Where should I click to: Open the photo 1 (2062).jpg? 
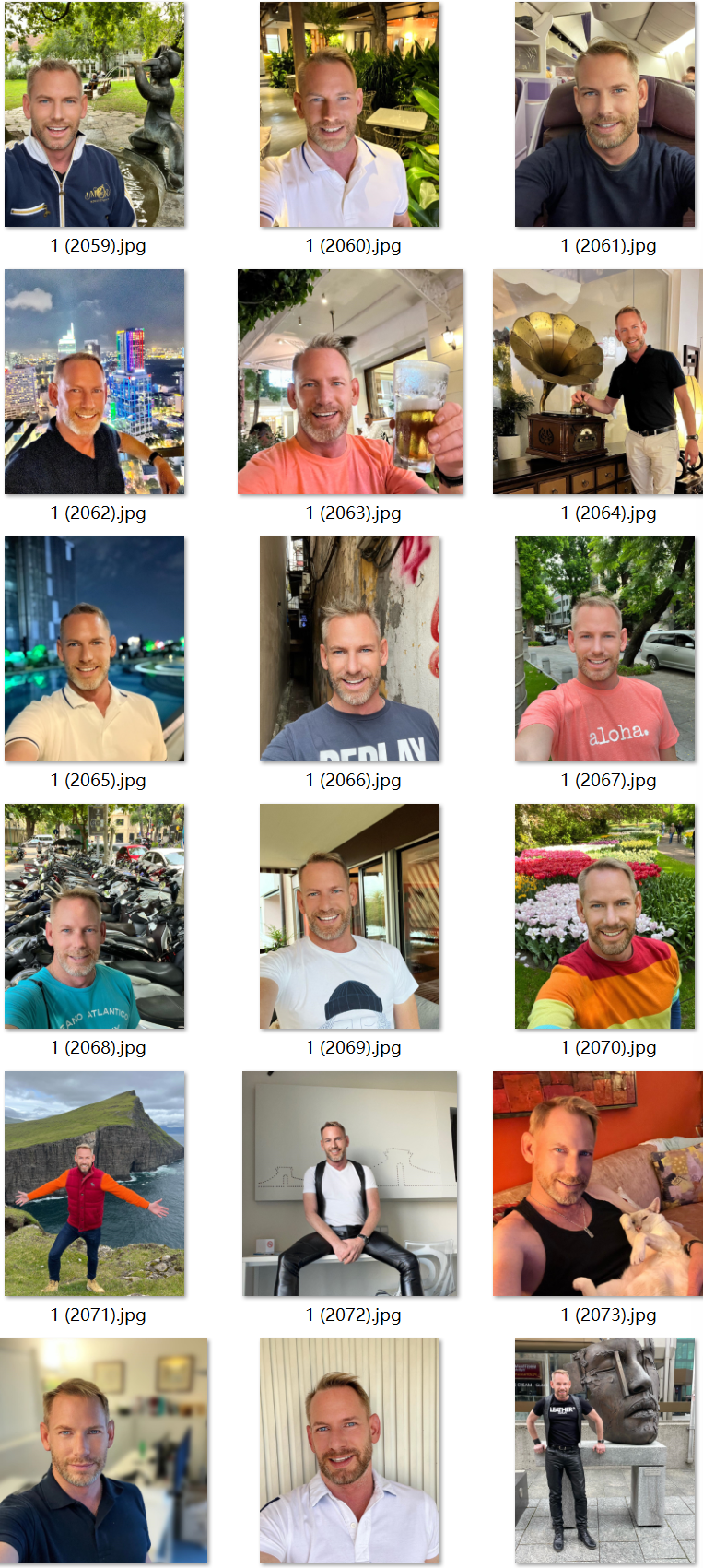tap(95, 383)
